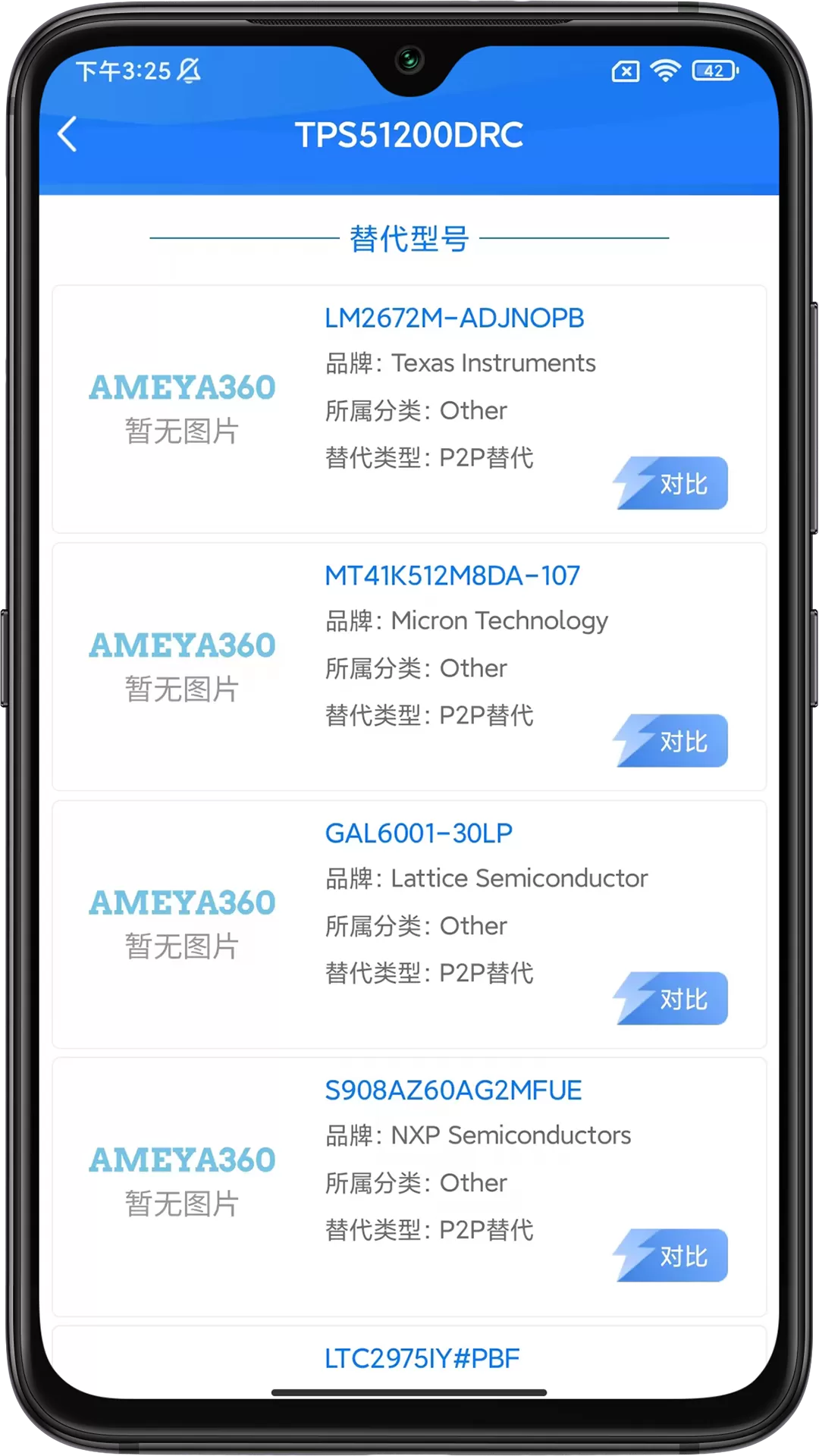Open the S908AZ60AG2MFUE part link
The image size is (819, 1456).
tap(453, 1090)
